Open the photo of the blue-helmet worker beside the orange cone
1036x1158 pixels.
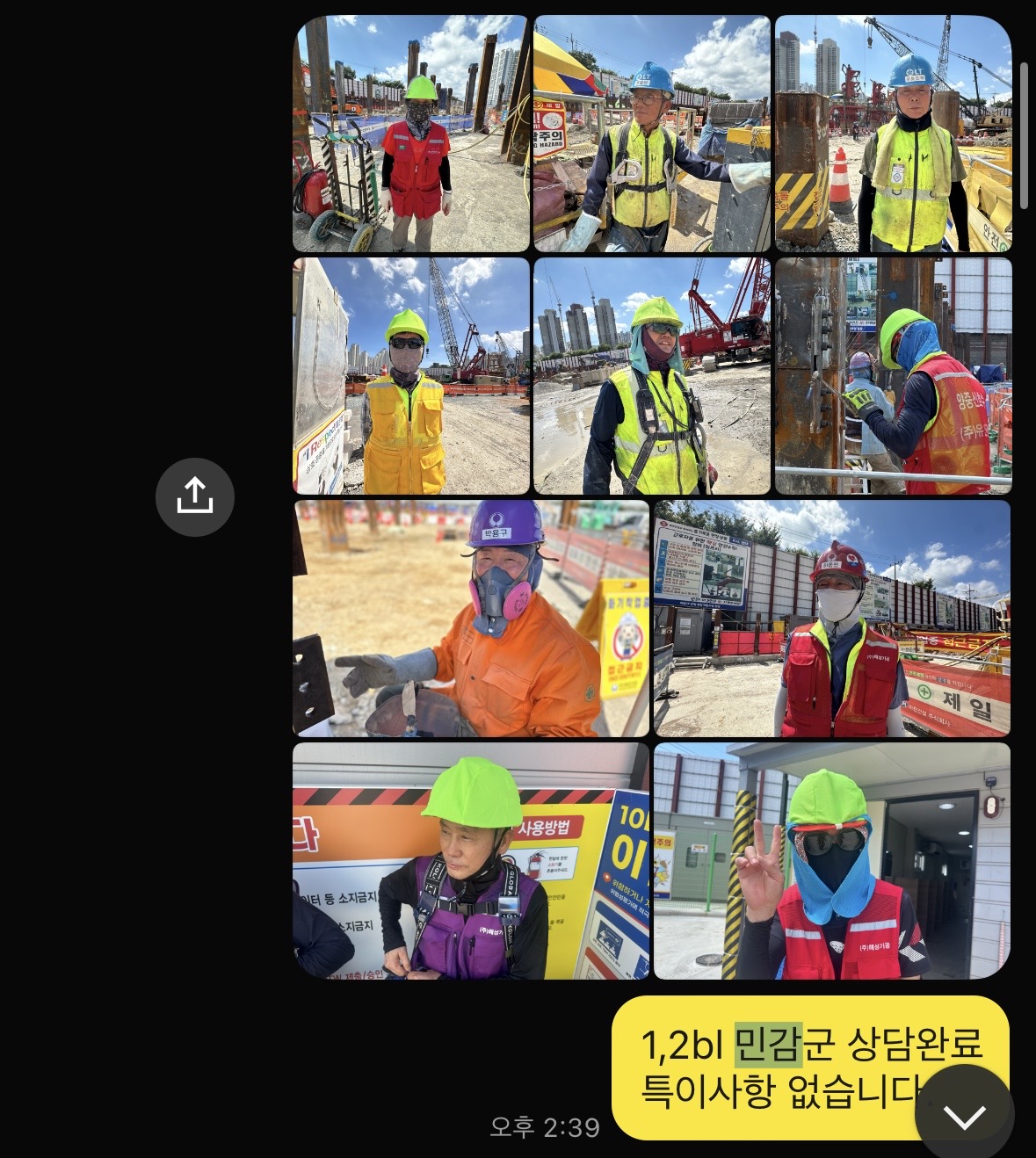coord(893,134)
